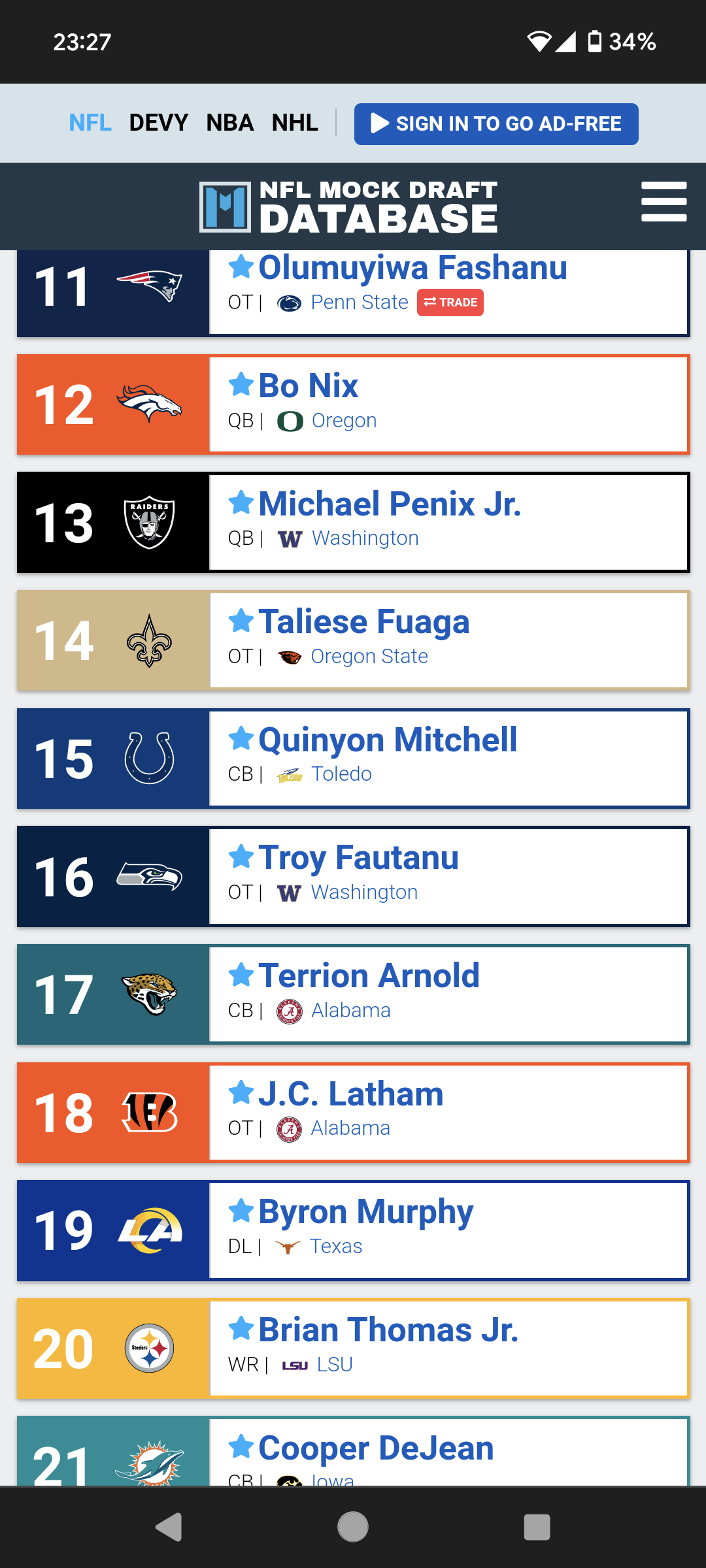Switch to the NHL section

point(295,123)
